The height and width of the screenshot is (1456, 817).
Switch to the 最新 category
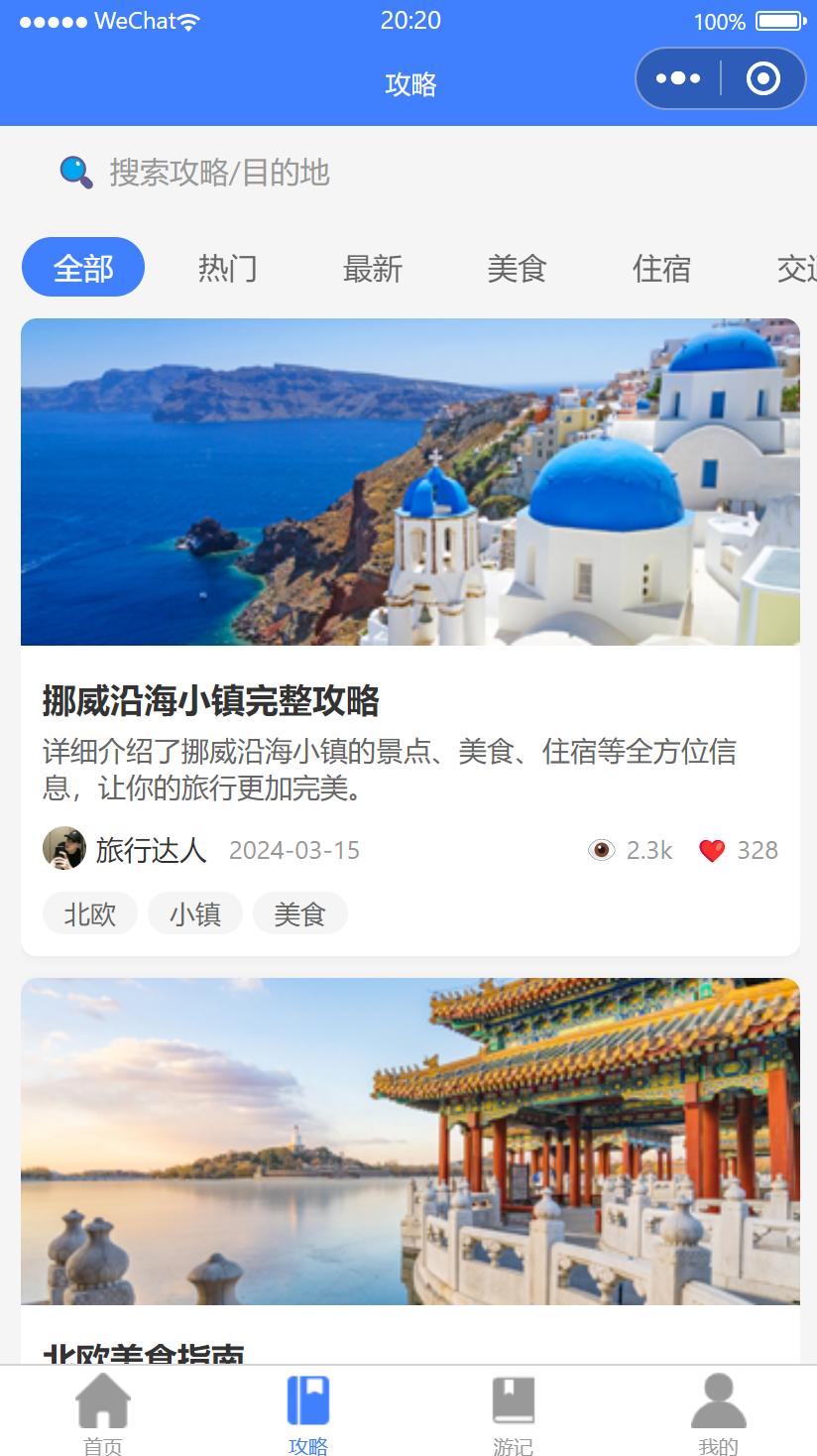point(373,268)
